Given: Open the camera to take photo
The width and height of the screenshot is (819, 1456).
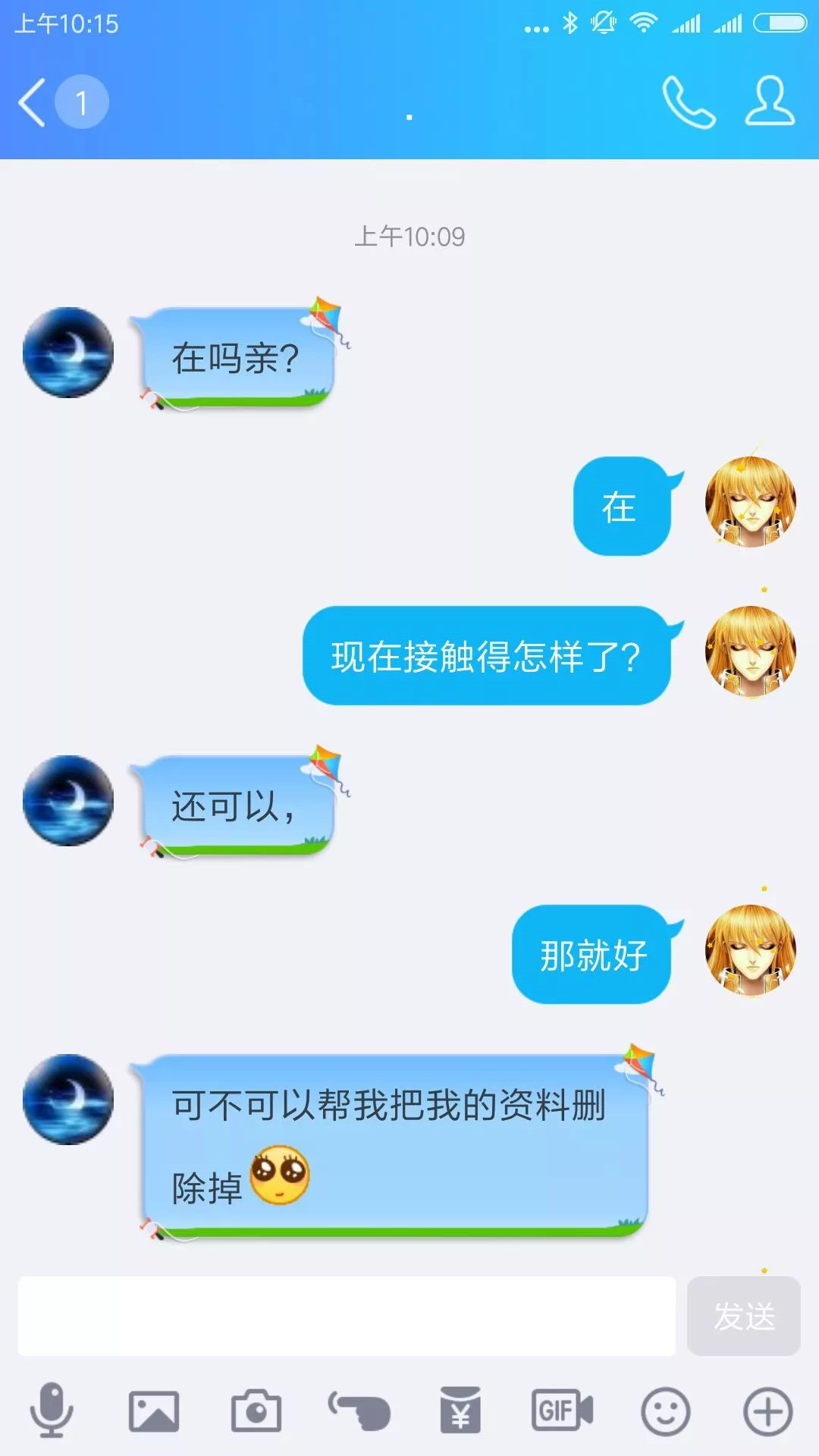Looking at the screenshot, I should (x=256, y=1411).
